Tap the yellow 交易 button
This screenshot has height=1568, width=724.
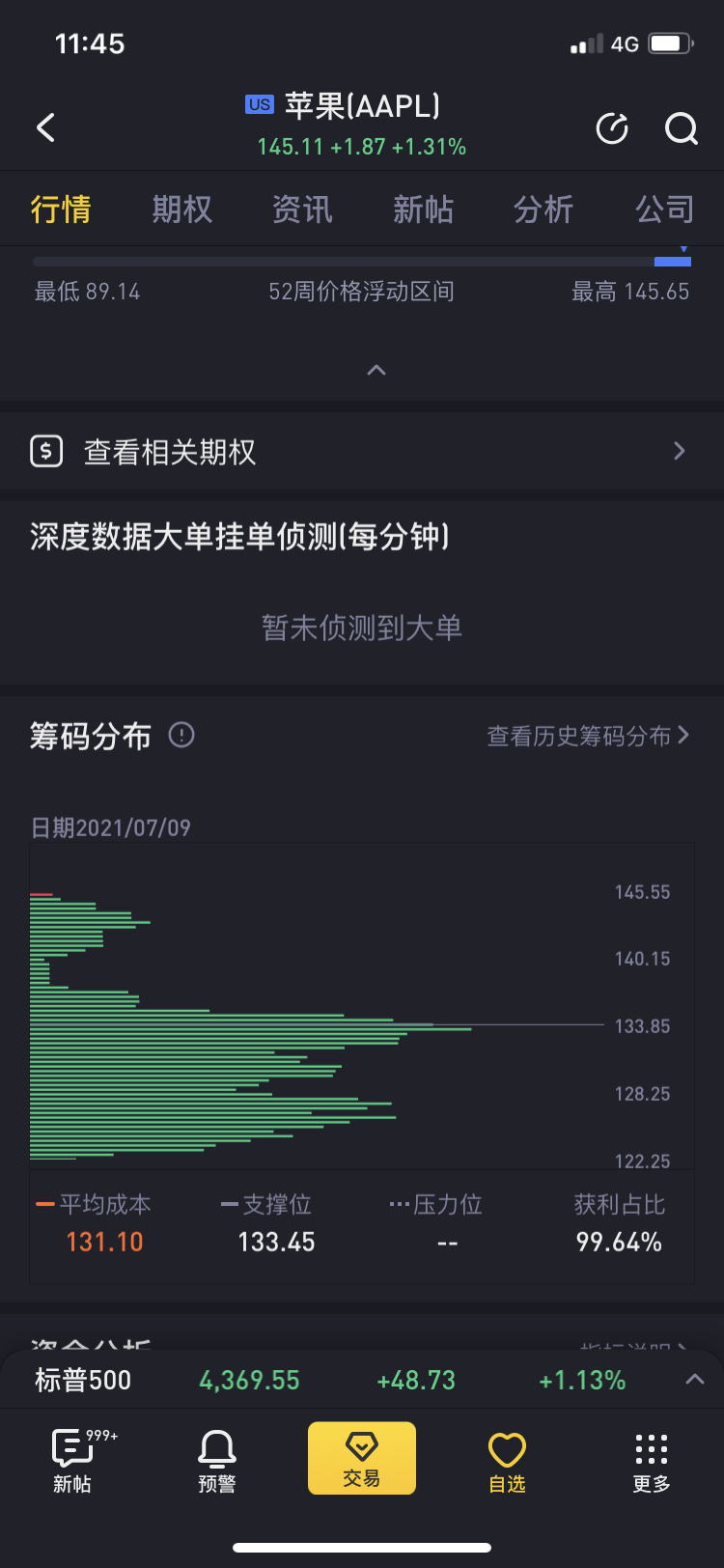362,1458
